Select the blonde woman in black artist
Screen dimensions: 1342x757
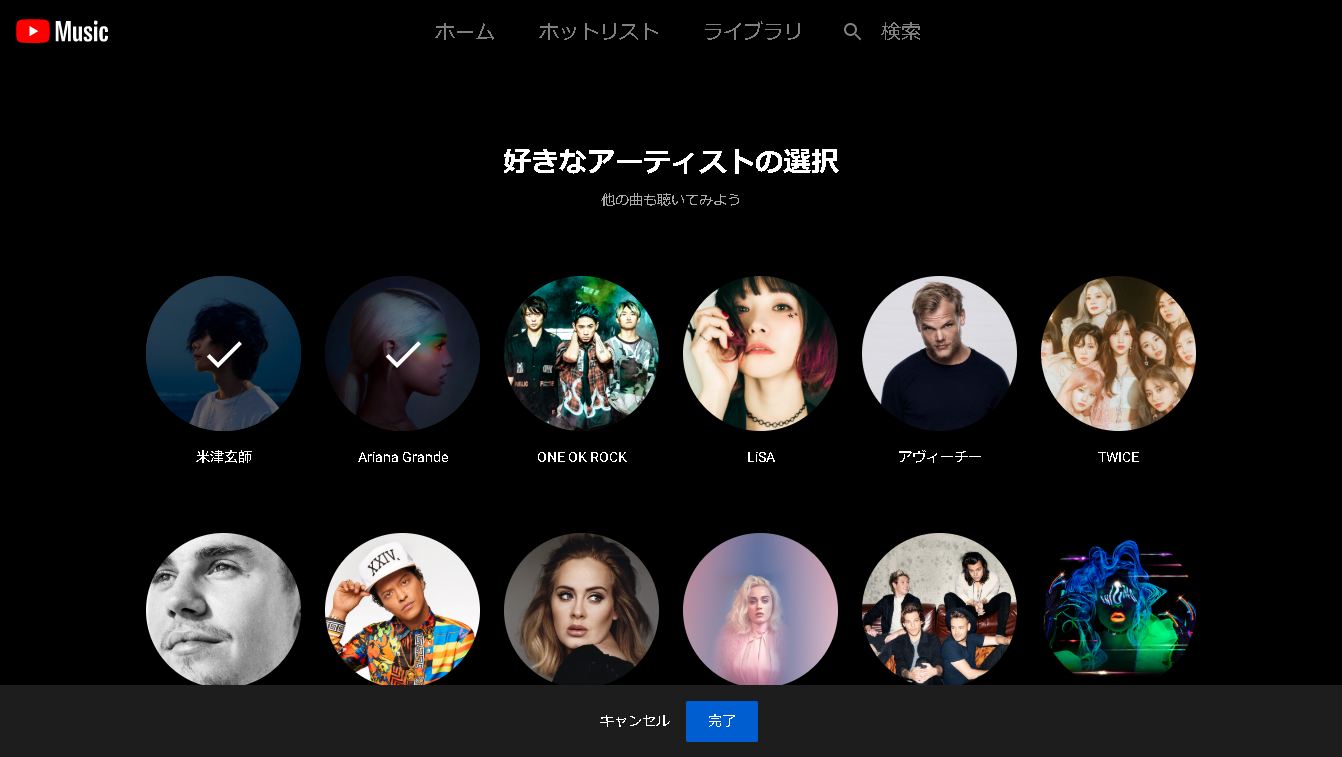[581, 608]
